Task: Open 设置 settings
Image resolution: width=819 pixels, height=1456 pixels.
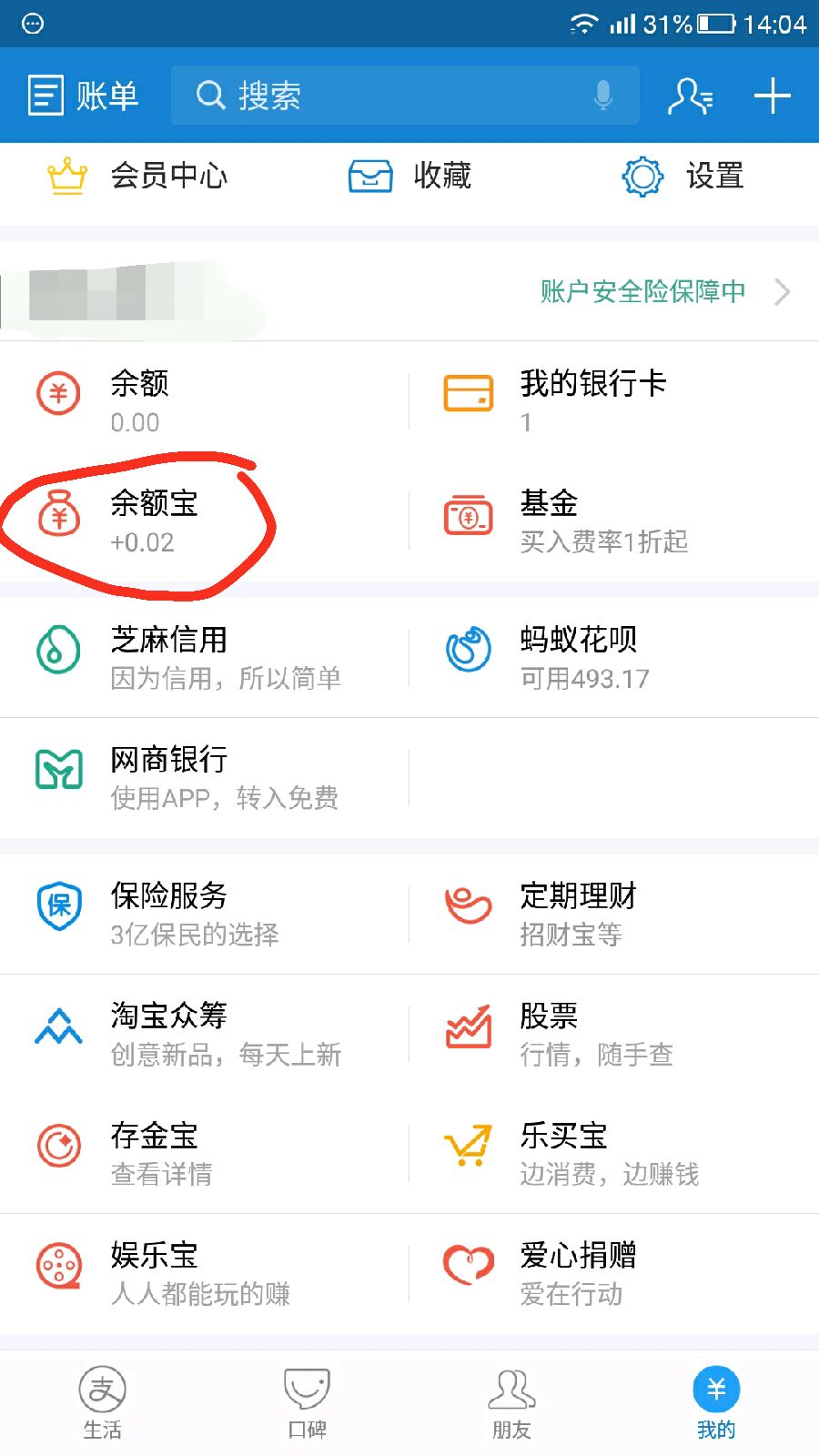Action: point(682,176)
